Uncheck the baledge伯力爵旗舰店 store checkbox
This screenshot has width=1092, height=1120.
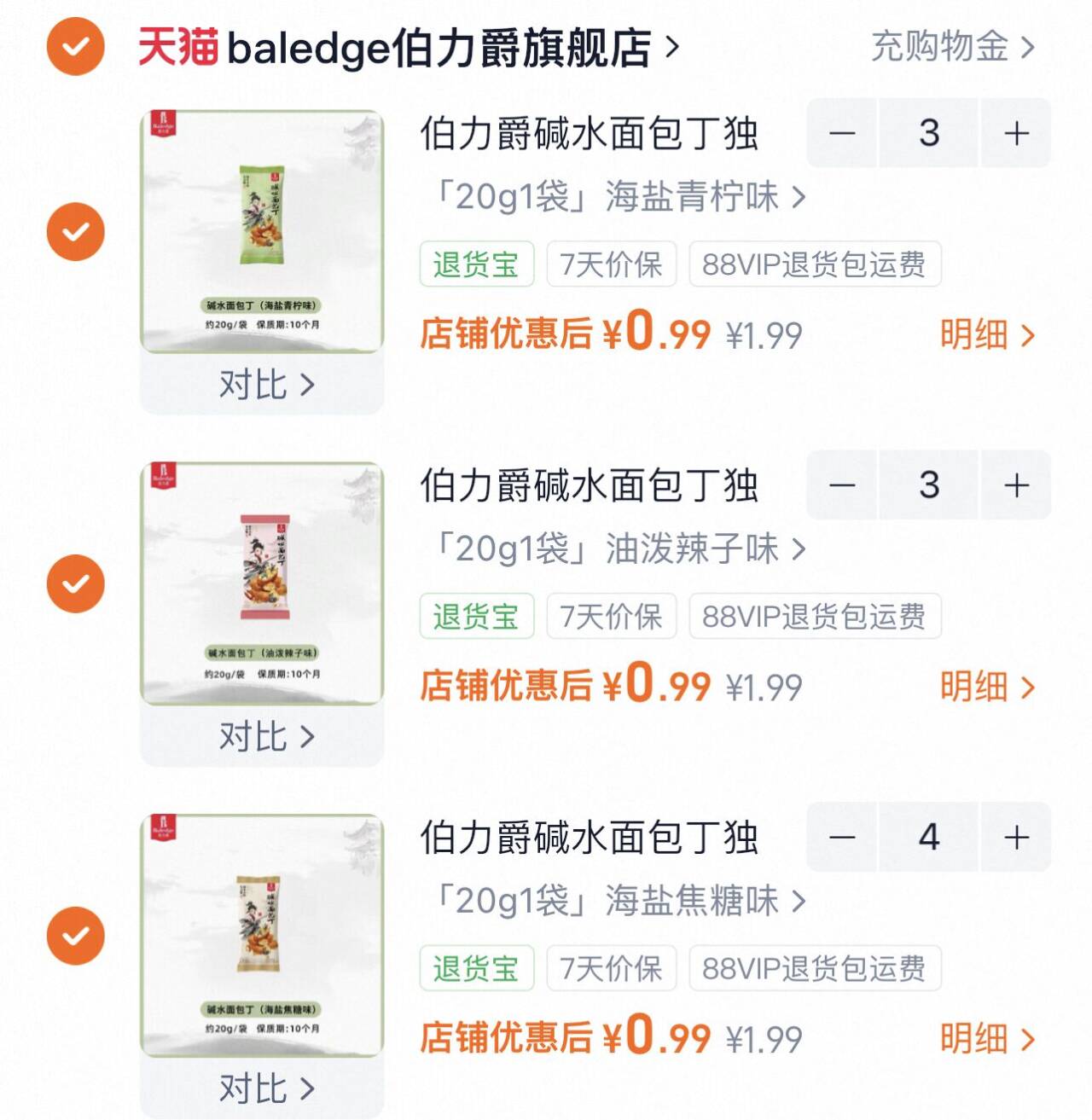[x=76, y=46]
